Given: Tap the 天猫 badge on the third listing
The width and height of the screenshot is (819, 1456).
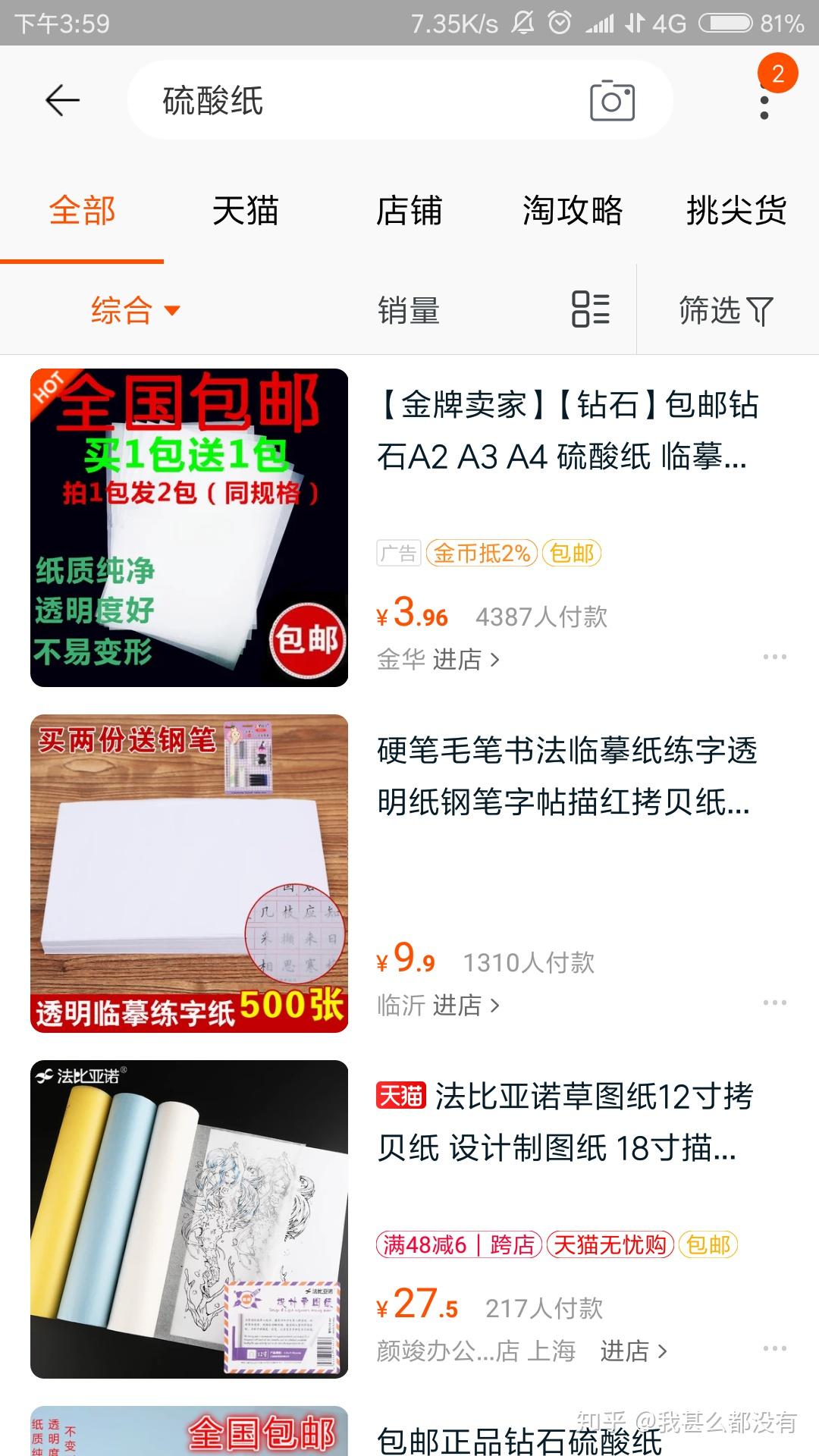Looking at the screenshot, I should (x=402, y=1097).
